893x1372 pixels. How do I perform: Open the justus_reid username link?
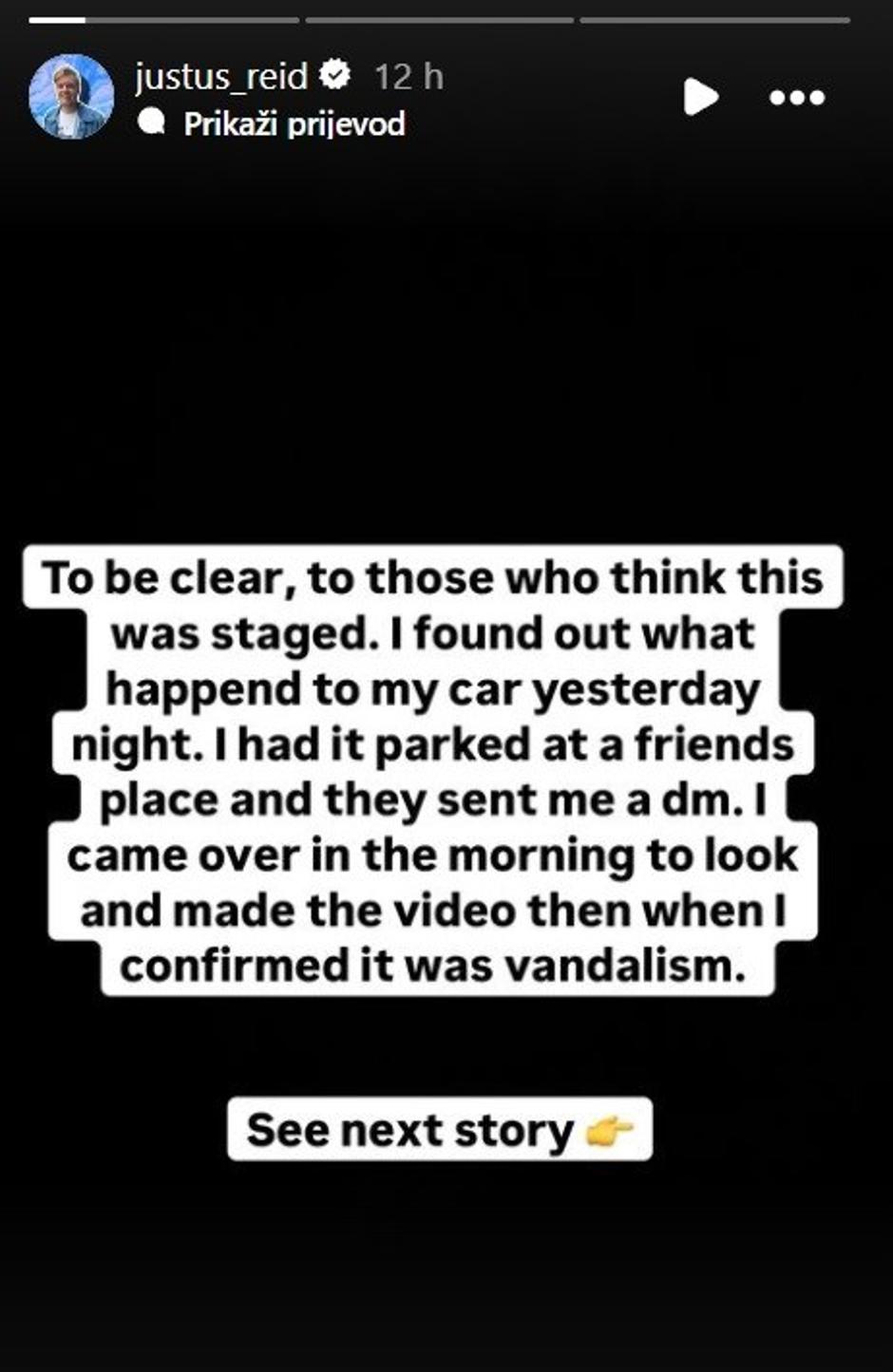221,76
